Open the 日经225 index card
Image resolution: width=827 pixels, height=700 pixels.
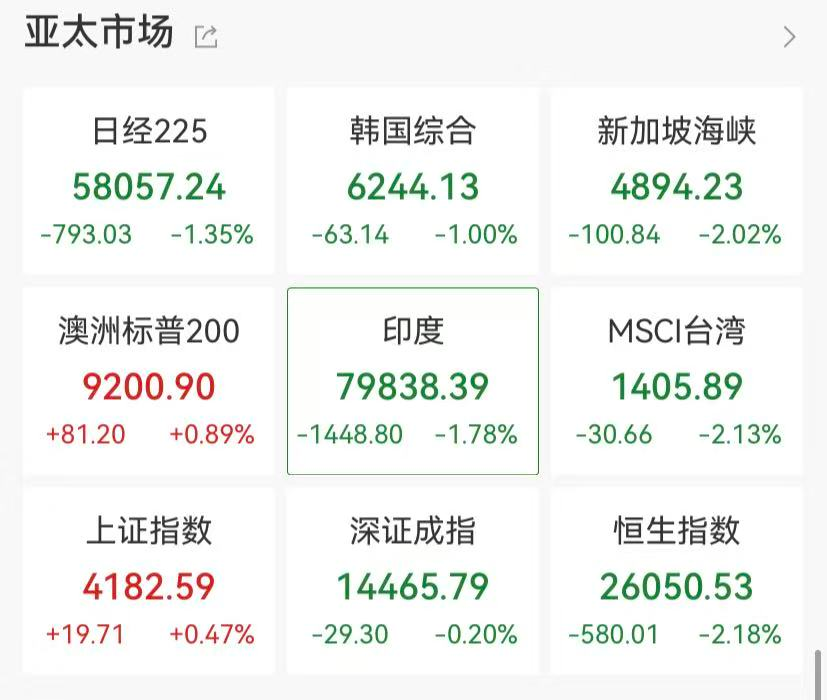point(148,181)
